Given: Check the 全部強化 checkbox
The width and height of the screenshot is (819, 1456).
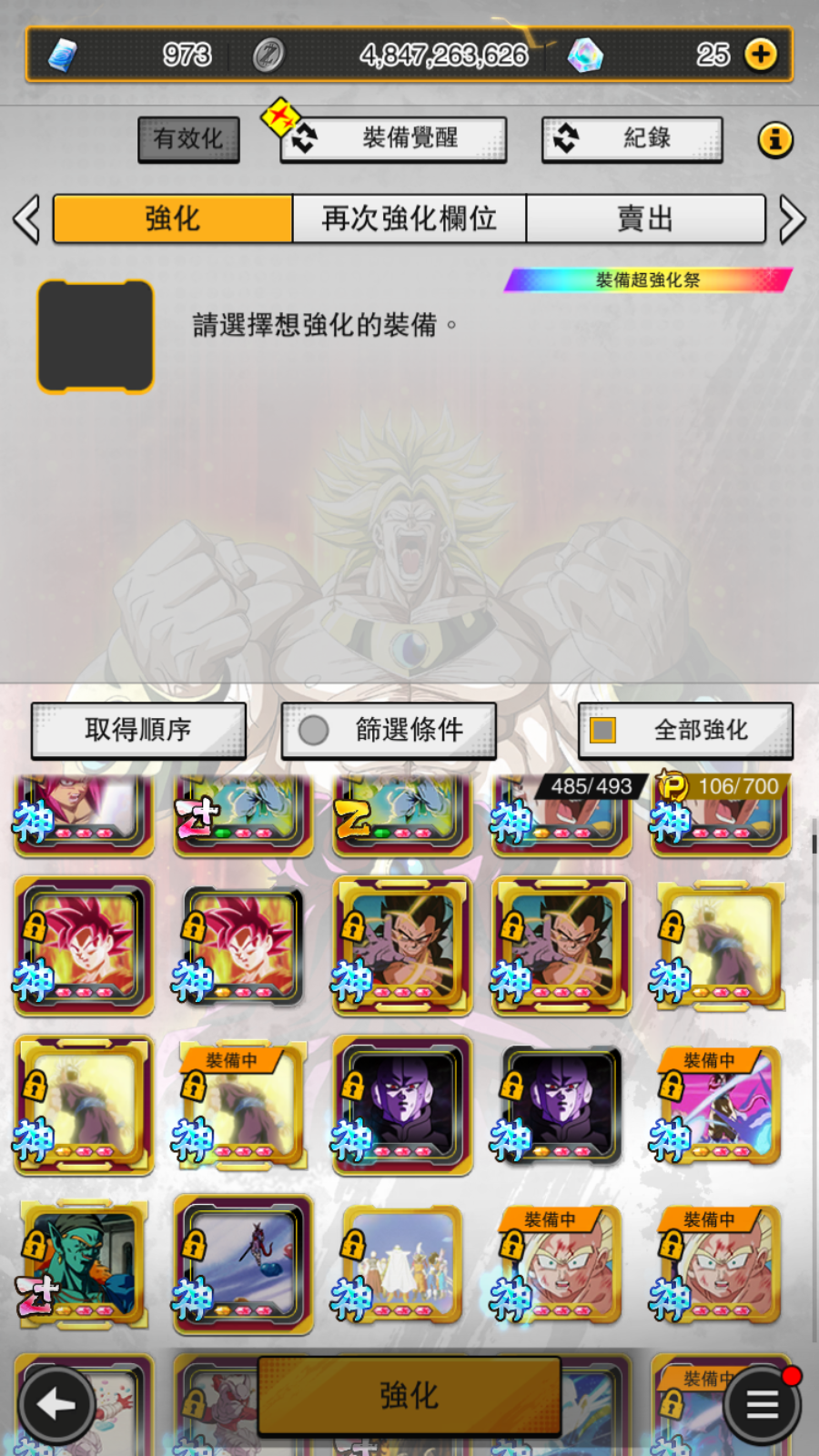Looking at the screenshot, I should pos(602,730).
